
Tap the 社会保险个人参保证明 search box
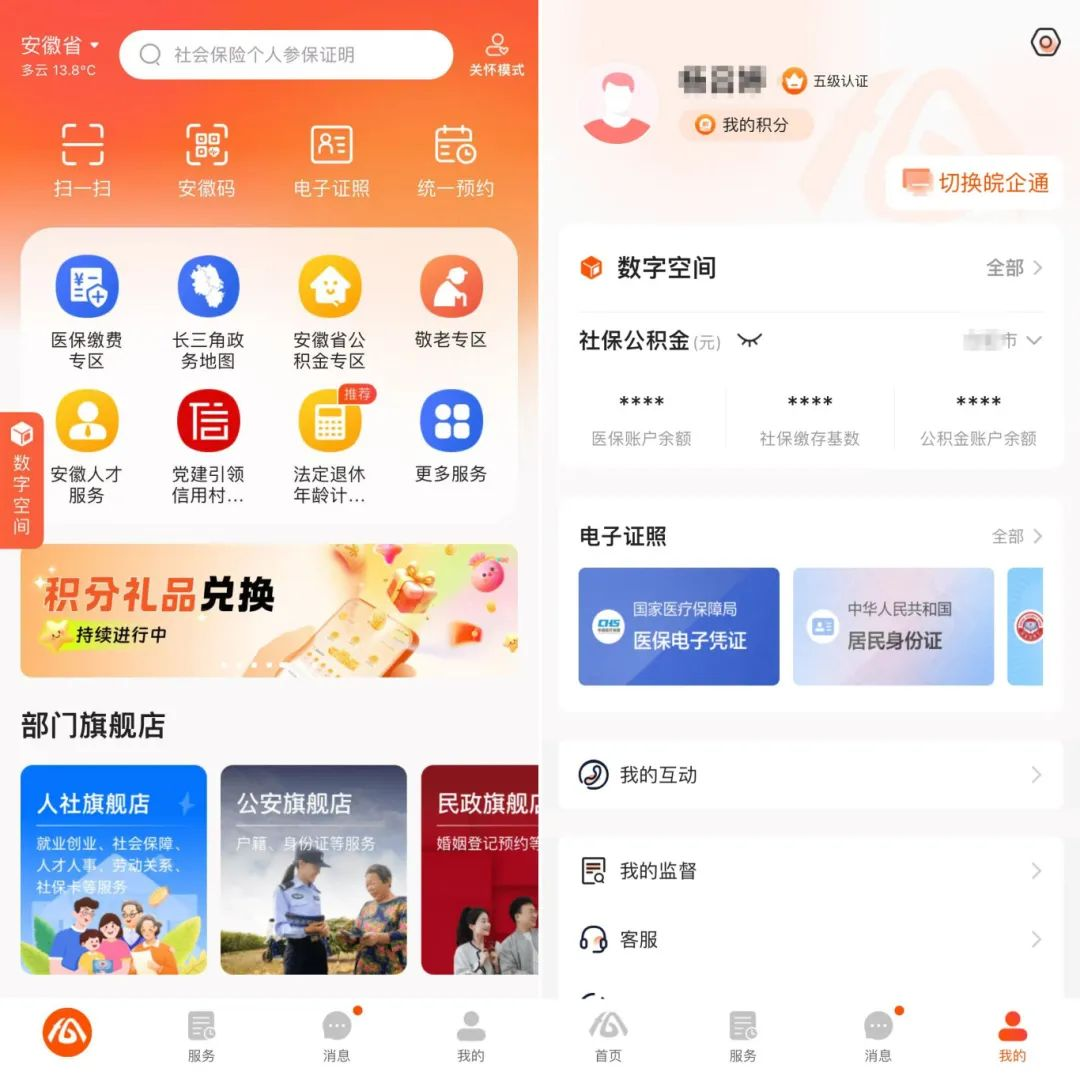(286, 55)
